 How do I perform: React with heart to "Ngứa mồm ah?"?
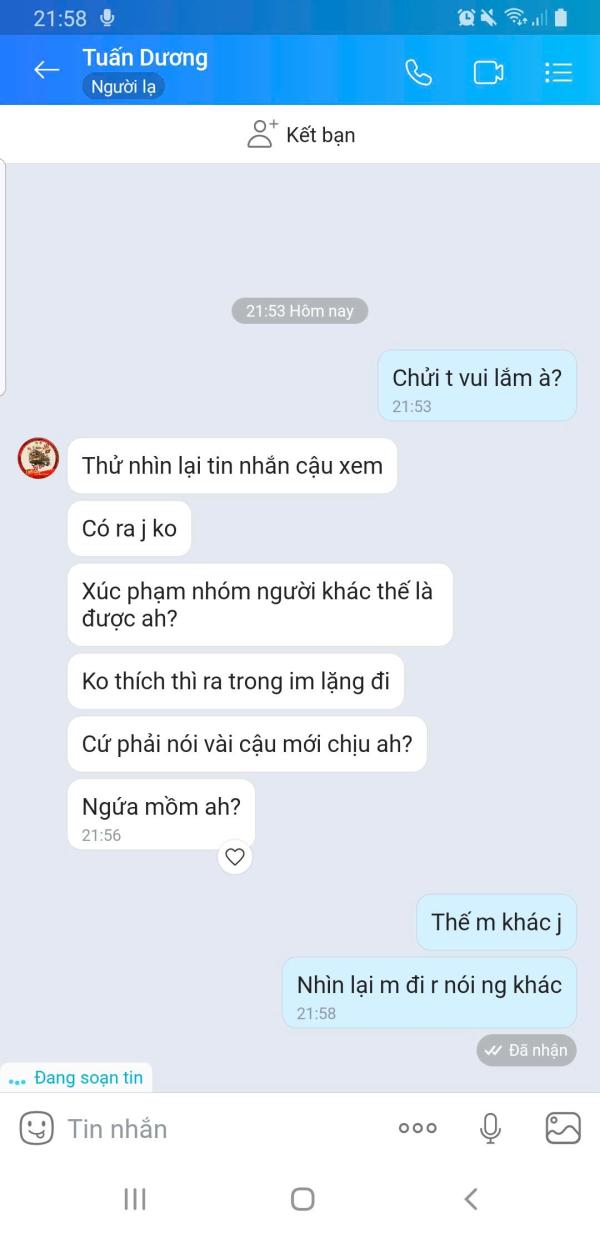(235, 857)
